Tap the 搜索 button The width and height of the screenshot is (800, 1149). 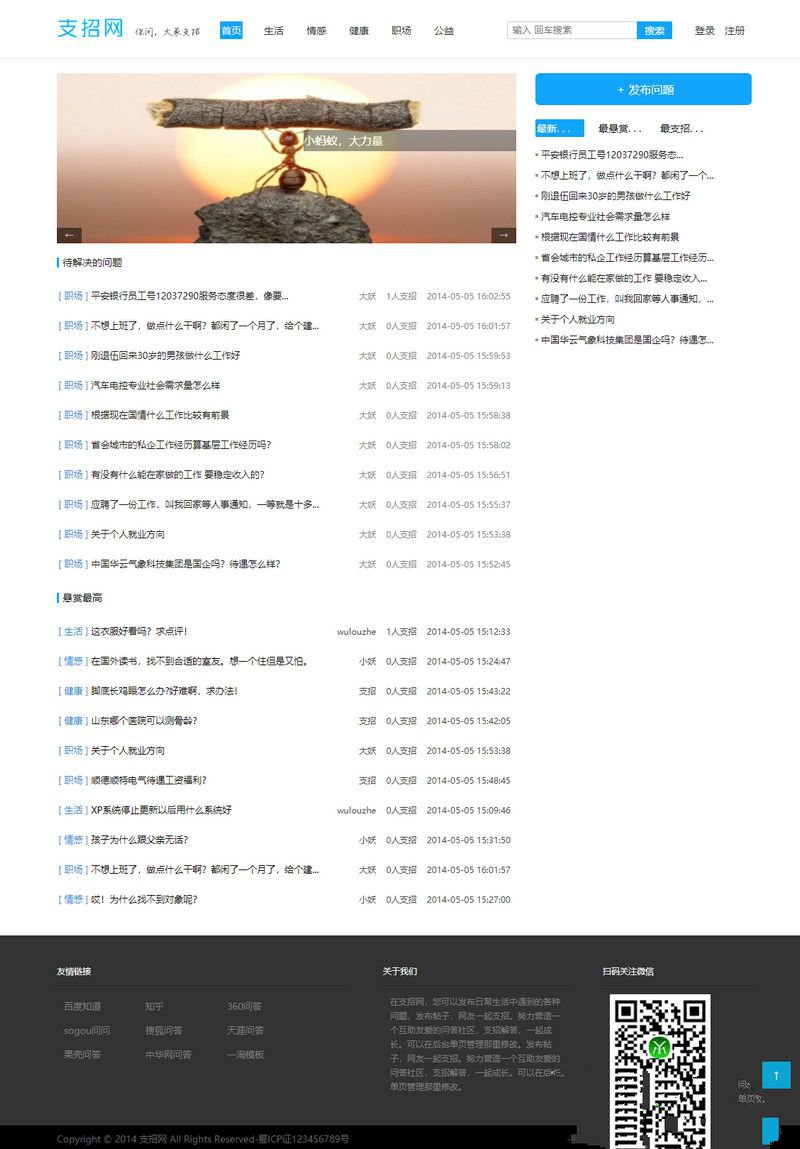(x=654, y=30)
